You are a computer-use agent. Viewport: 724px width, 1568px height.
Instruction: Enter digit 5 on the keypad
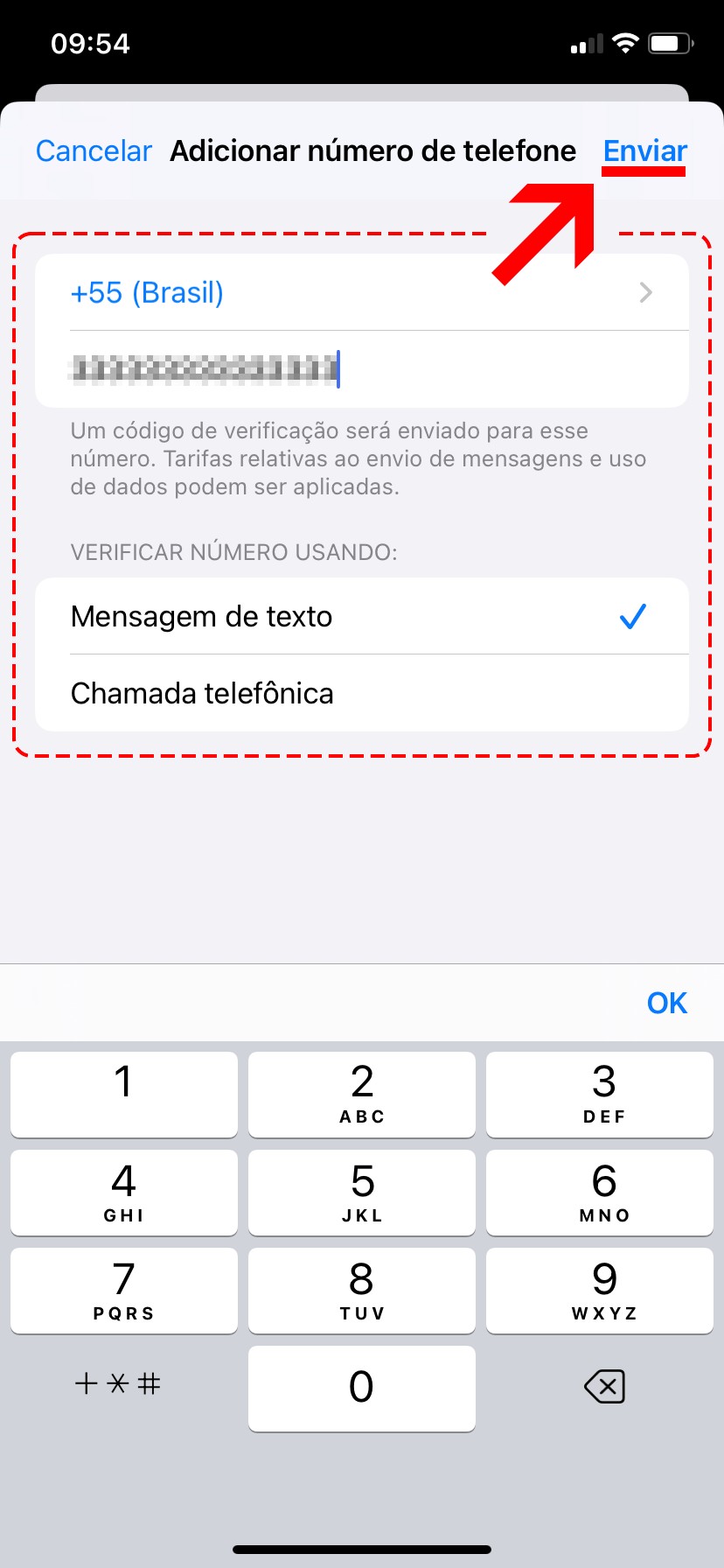point(362,1192)
